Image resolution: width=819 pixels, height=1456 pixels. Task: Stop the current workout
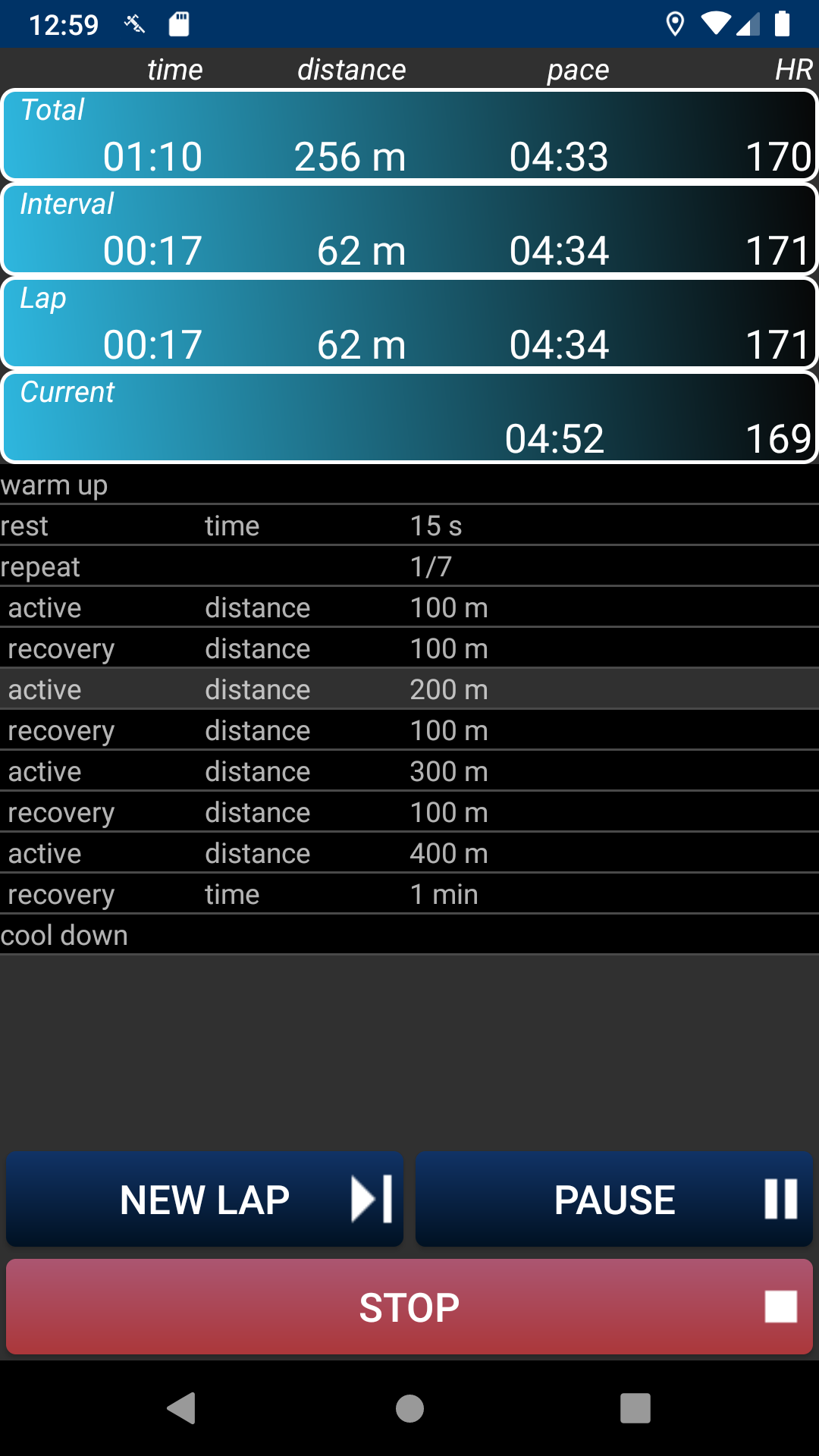pos(409,1307)
